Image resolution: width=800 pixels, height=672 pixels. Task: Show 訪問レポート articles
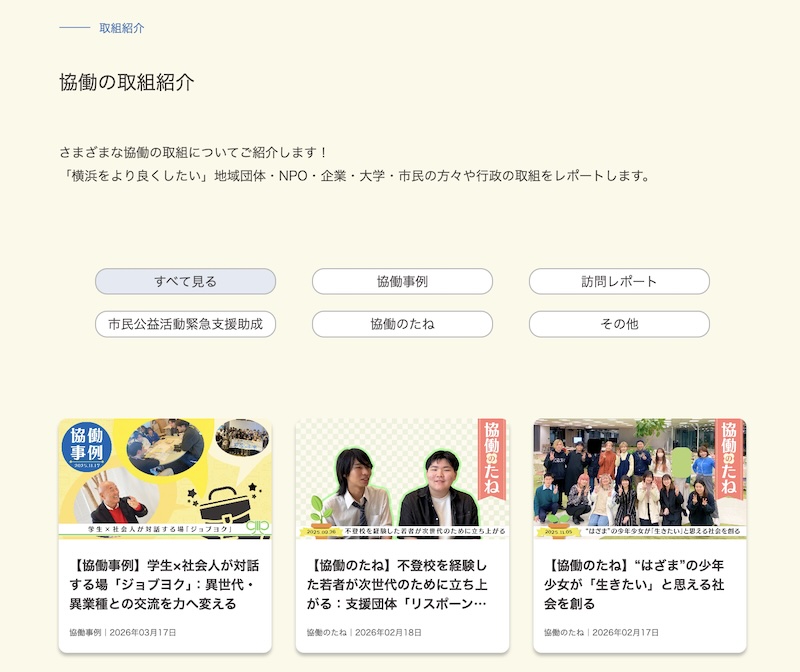pyautogui.click(x=619, y=281)
